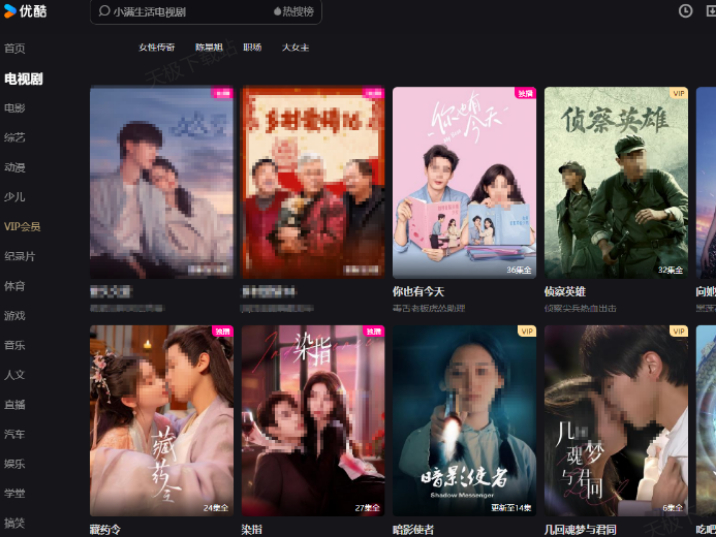This screenshot has height=537, width=716.
Task: Open the drama 你也有今天
Action: (x=464, y=182)
